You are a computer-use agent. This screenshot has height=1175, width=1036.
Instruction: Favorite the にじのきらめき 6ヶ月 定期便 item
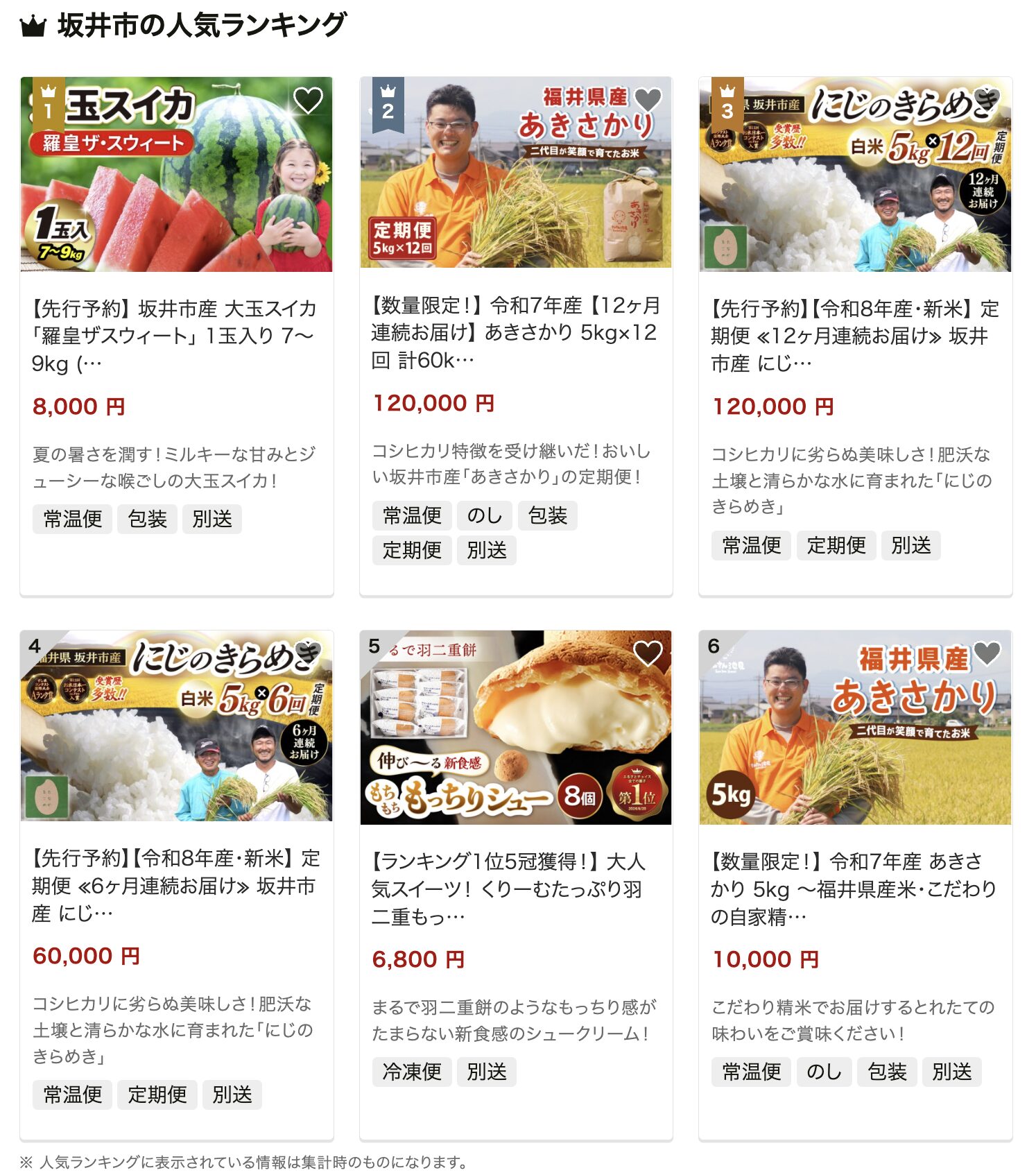[308, 653]
